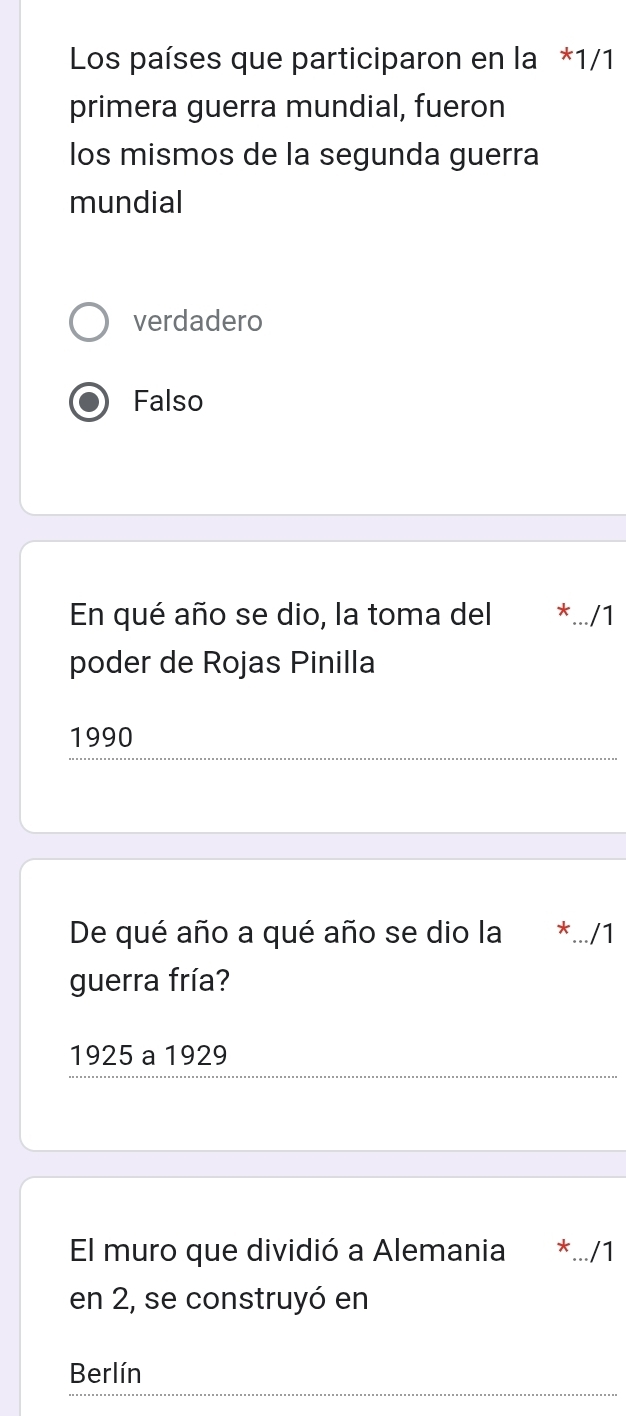
Task: Focus the Berlín answer field
Action: pos(342,1374)
